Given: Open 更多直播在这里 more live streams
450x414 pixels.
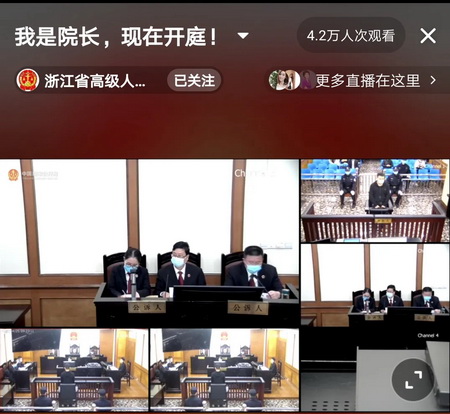Looking at the screenshot, I should click(353, 80).
